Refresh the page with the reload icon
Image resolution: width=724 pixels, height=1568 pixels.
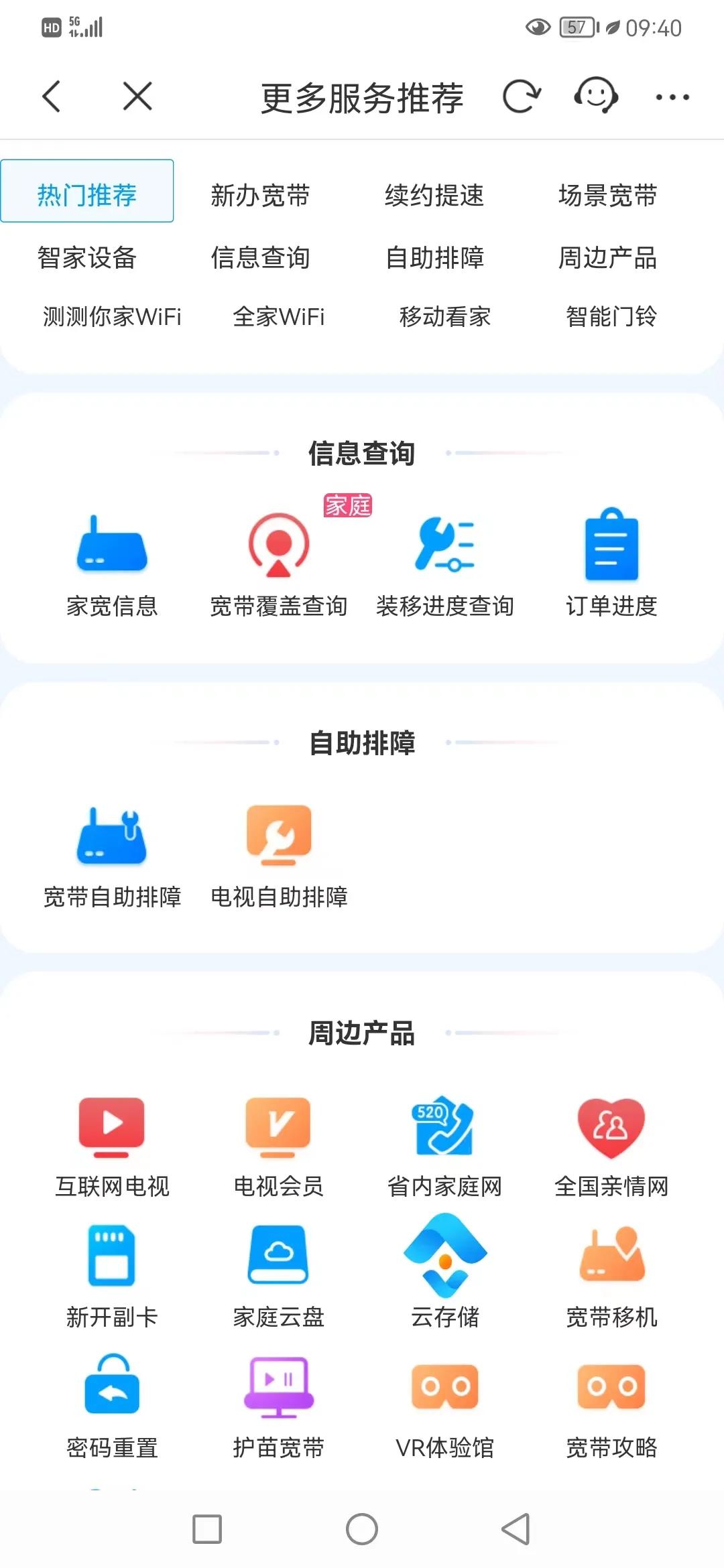click(521, 96)
